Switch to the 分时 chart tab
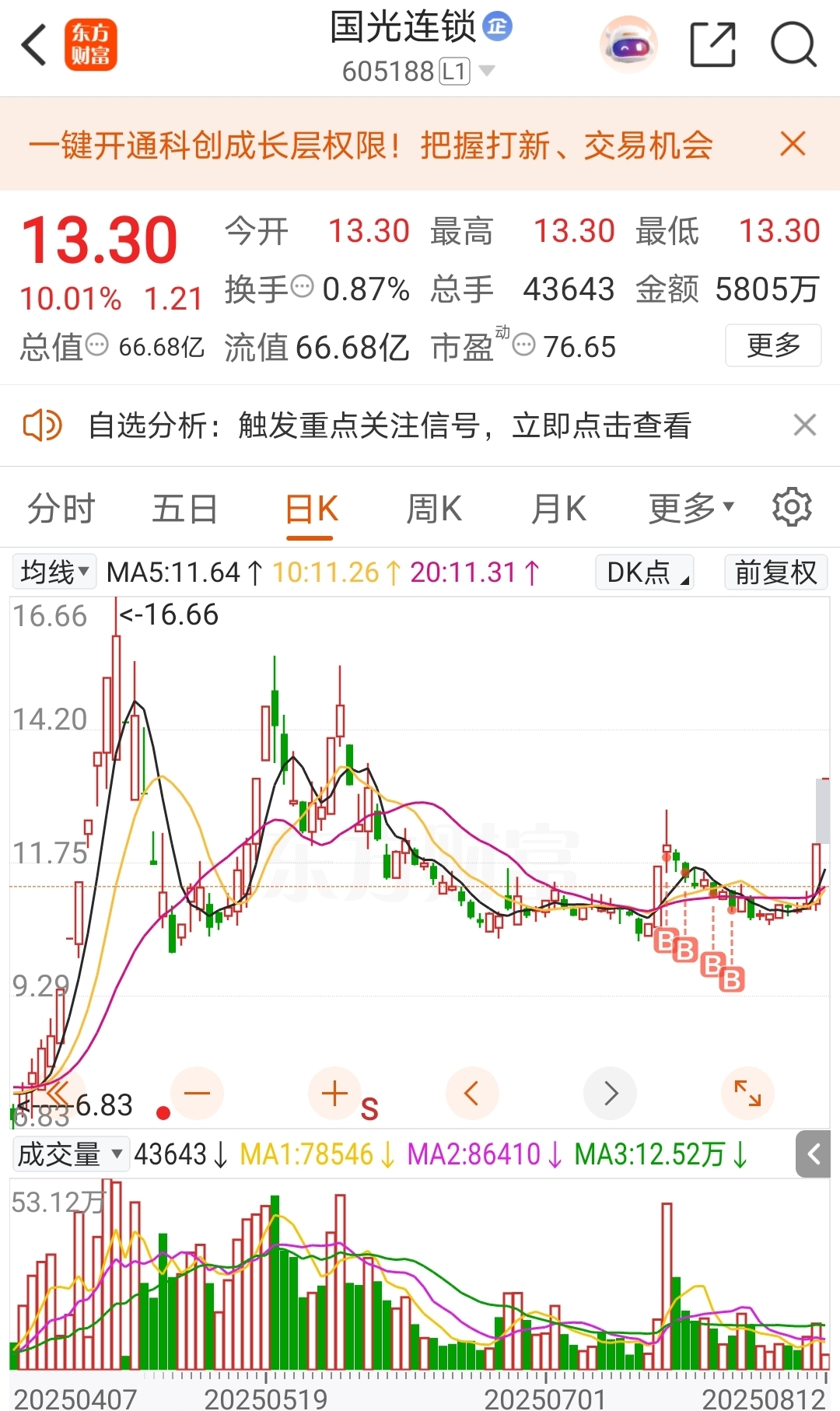This screenshot has height=1411, width=840. [61, 509]
